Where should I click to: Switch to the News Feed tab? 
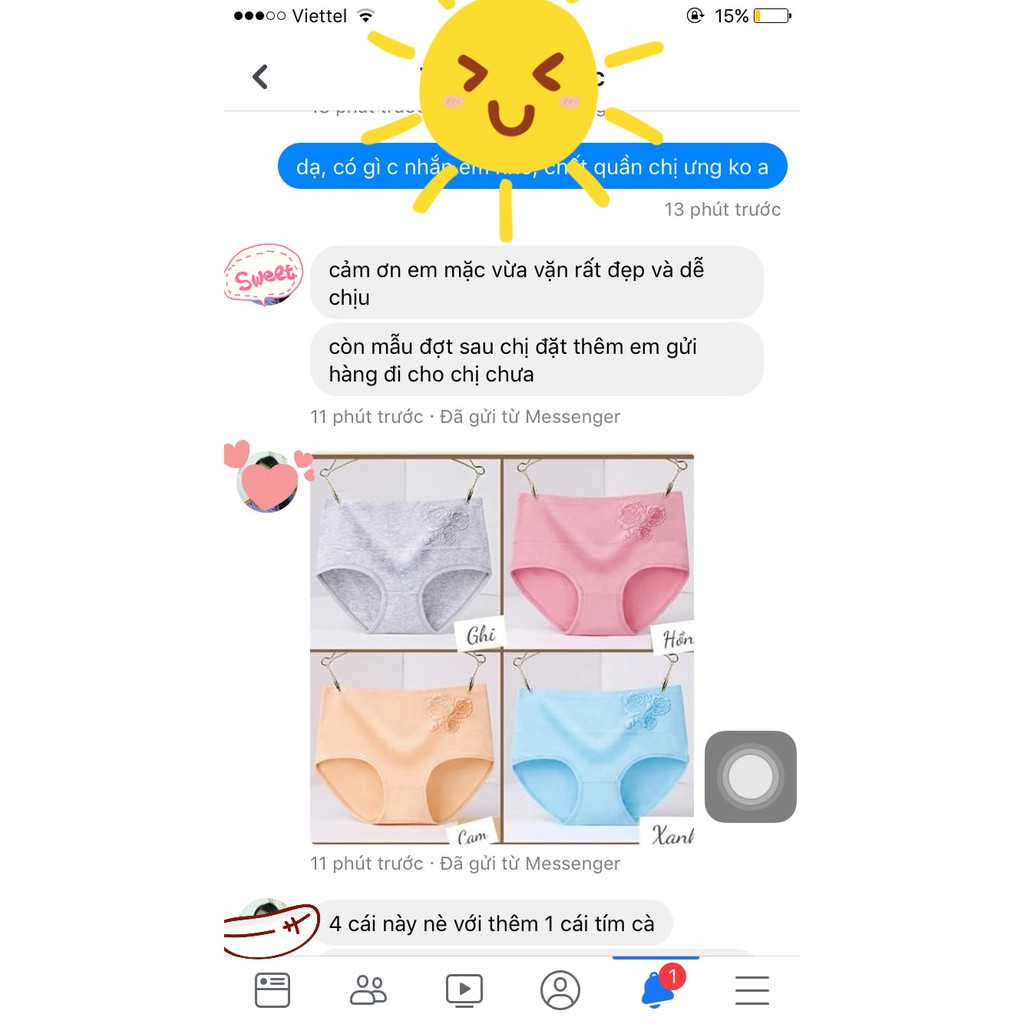tap(272, 990)
